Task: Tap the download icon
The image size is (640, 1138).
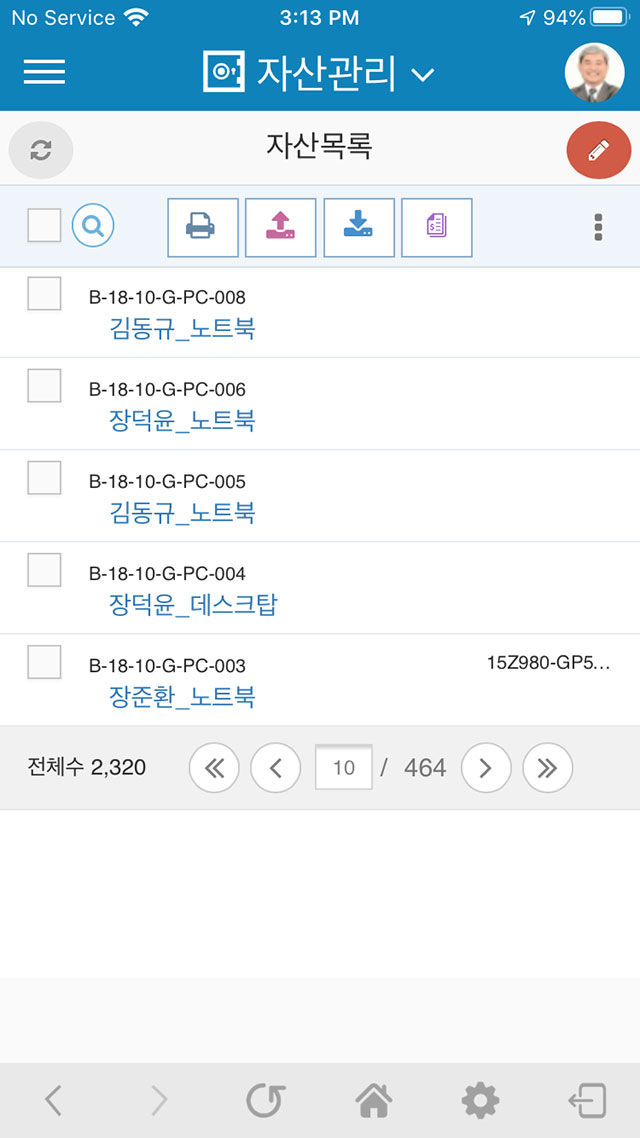Action: pyautogui.click(x=359, y=227)
